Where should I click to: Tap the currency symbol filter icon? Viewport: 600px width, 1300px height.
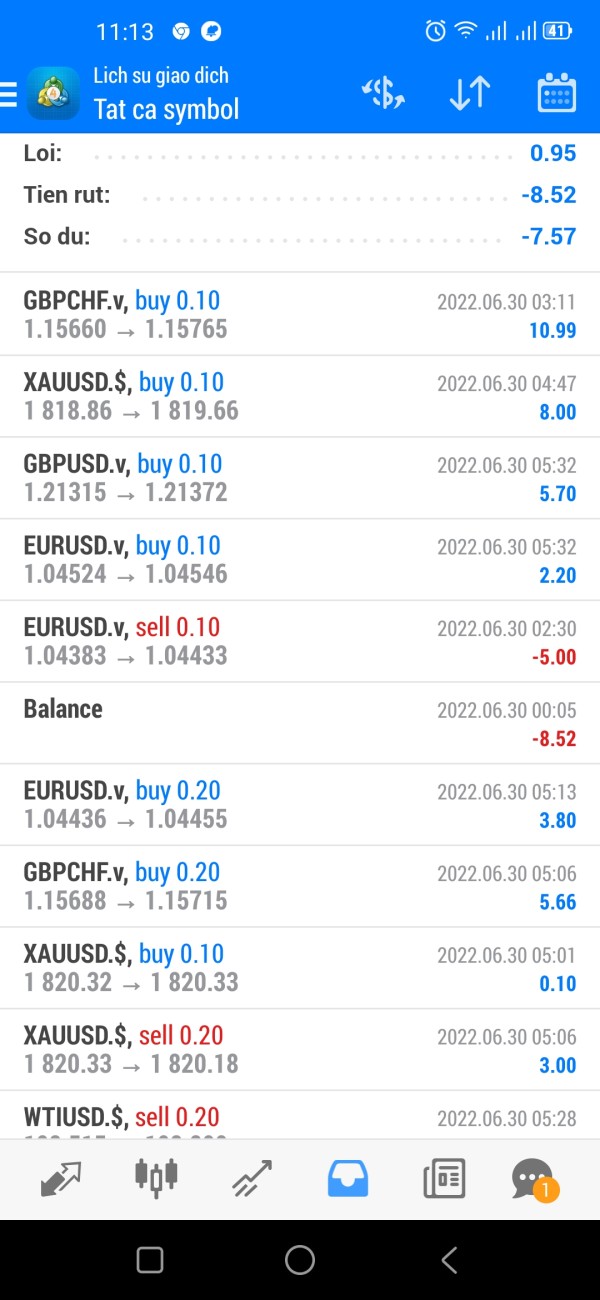[383, 94]
